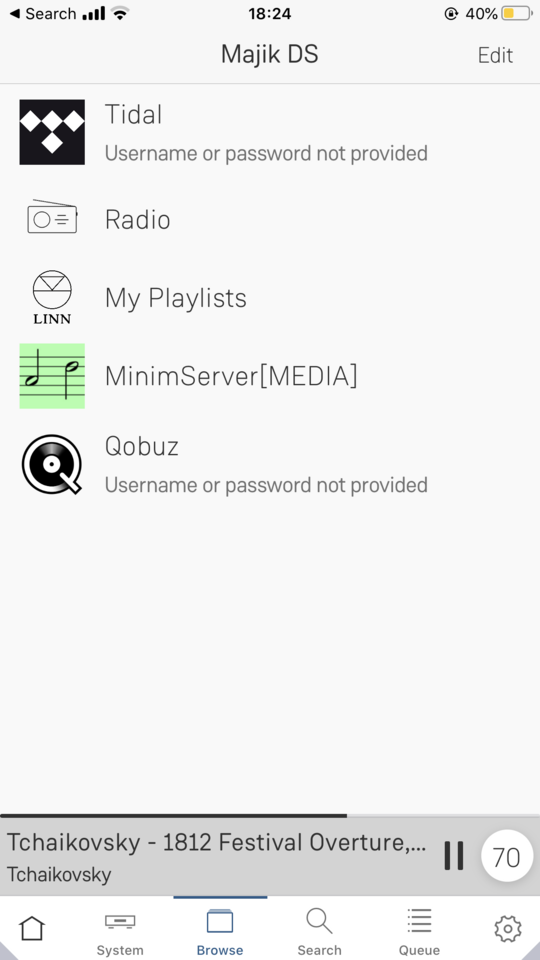Tap Edit in the top bar
Viewport: 540px width, 960px height.
pos(495,55)
